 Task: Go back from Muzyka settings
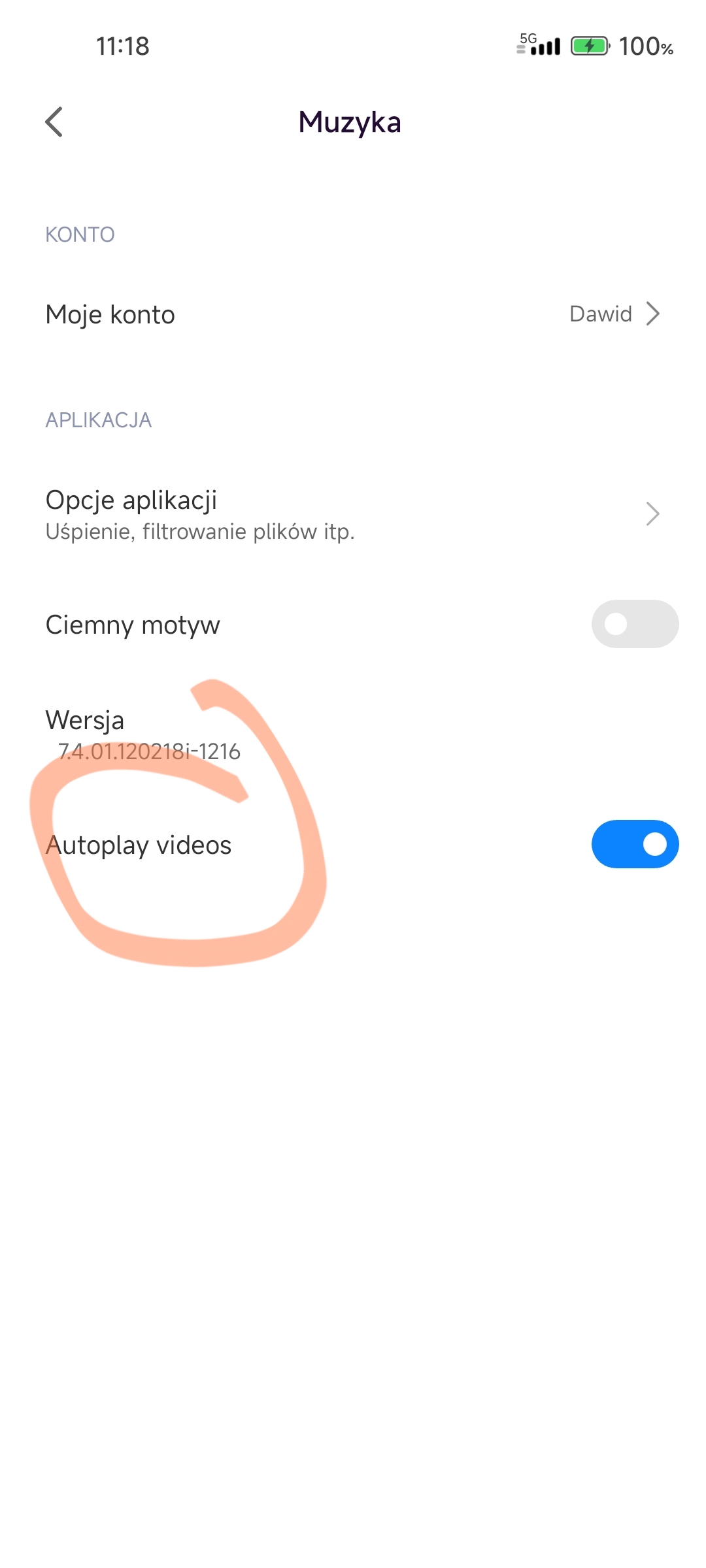tap(54, 122)
